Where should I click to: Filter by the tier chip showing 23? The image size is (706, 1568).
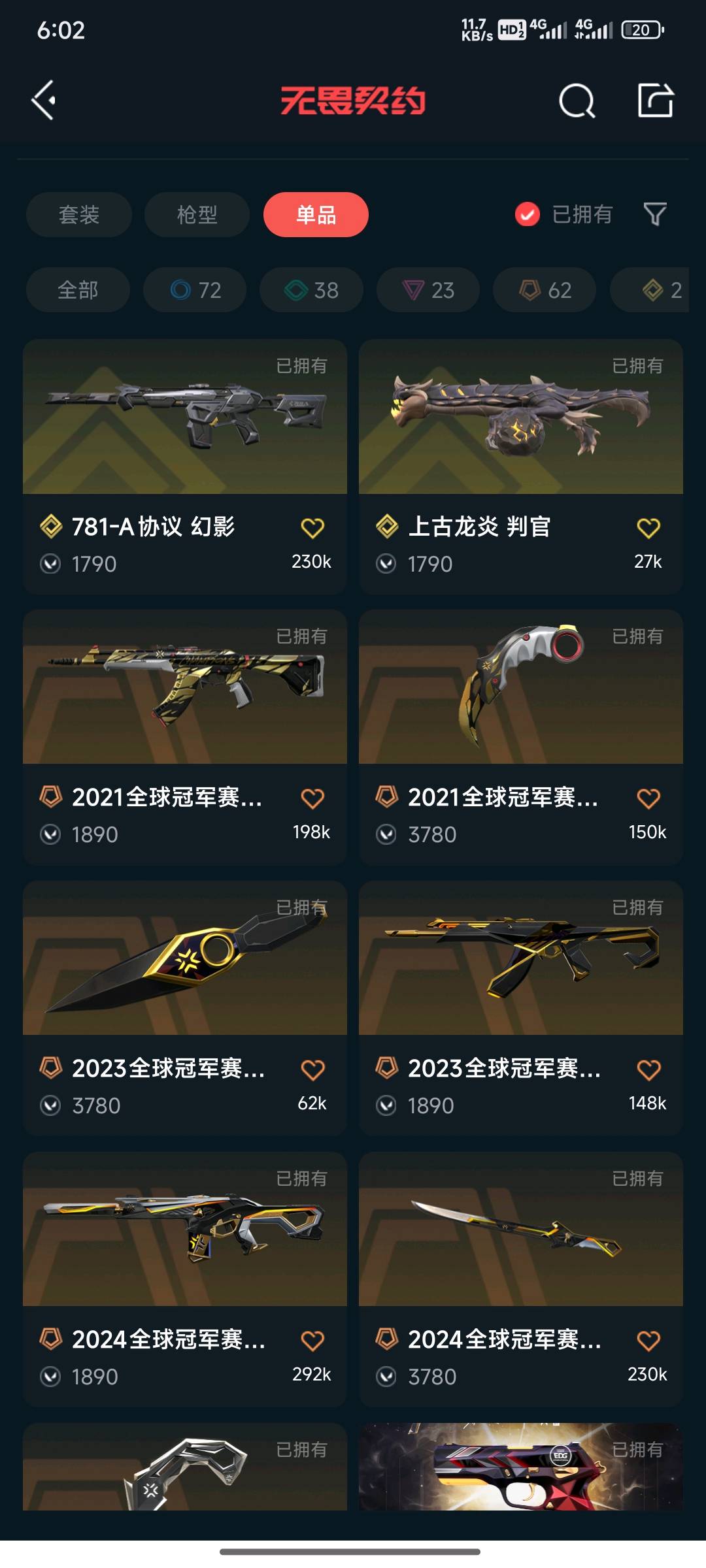[428, 289]
